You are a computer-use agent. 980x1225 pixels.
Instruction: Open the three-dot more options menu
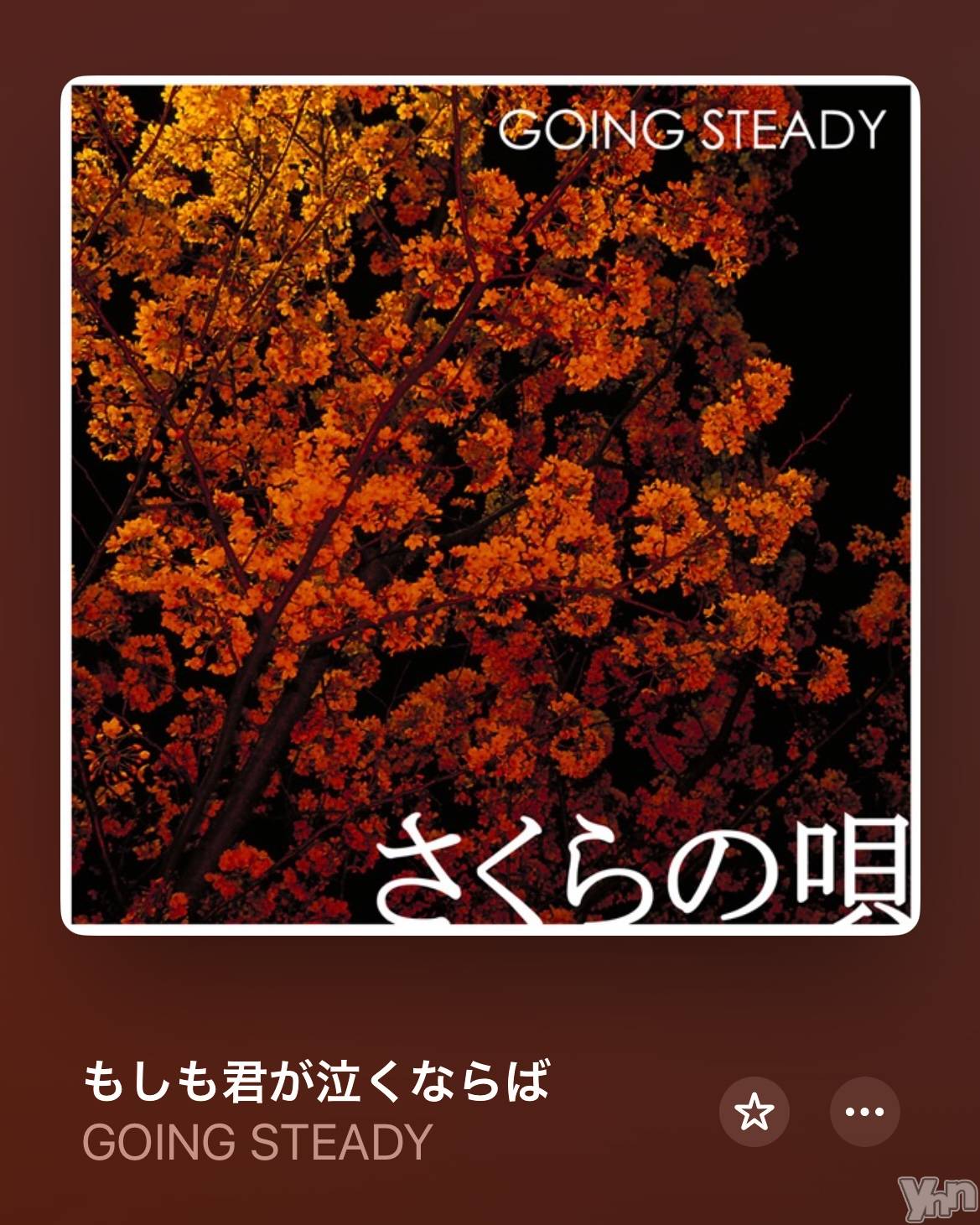864,1112
